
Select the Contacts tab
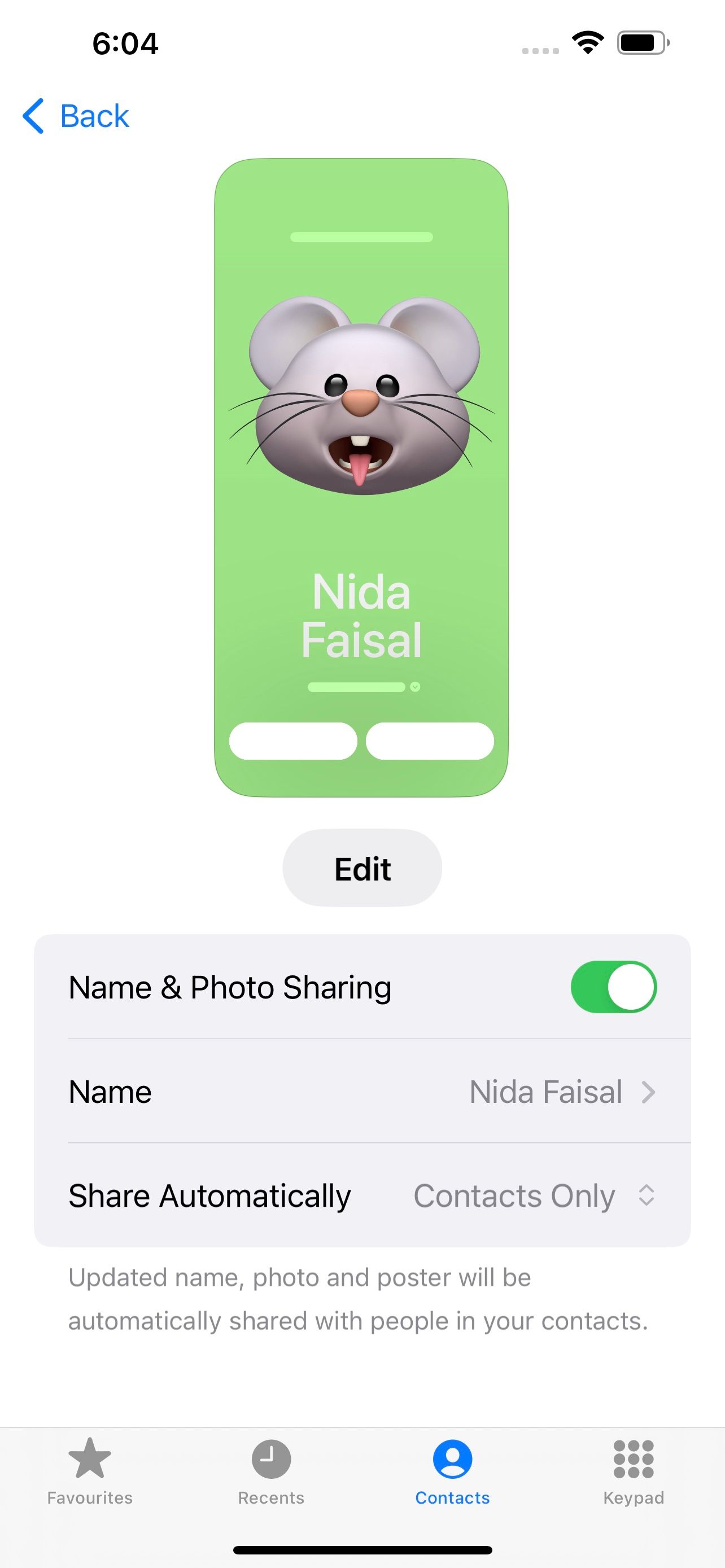point(452,1470)
